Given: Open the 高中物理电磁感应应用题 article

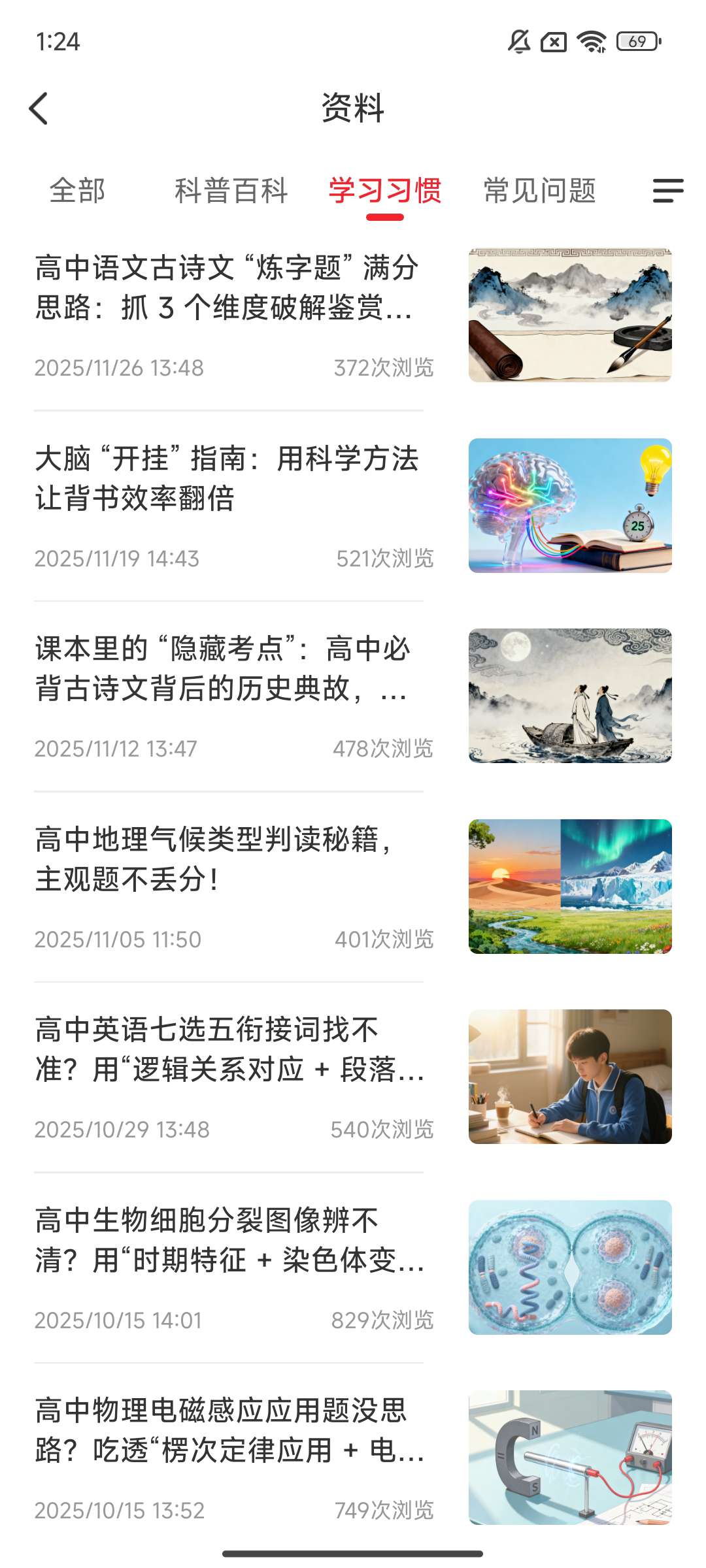Looking at the screenshot, I should tap(229, 1430).
